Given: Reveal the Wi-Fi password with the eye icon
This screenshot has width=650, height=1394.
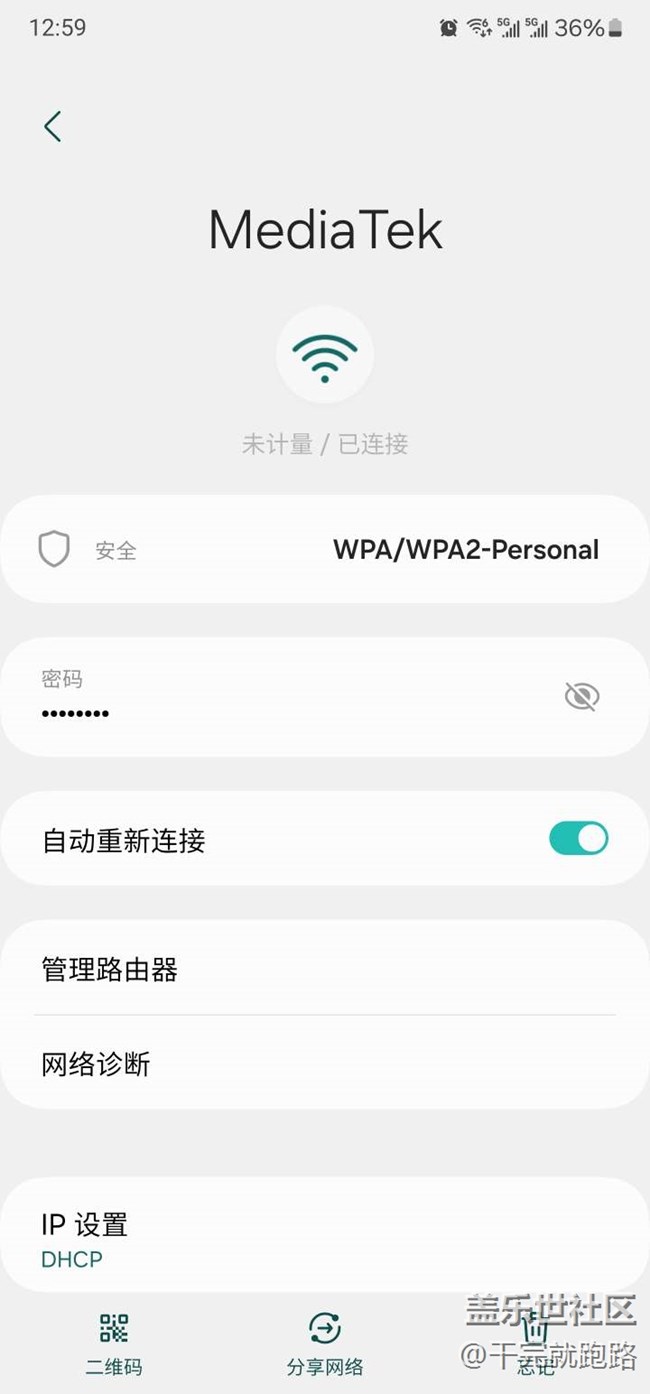Looking at the screenshot, I should tap(581, 697).
